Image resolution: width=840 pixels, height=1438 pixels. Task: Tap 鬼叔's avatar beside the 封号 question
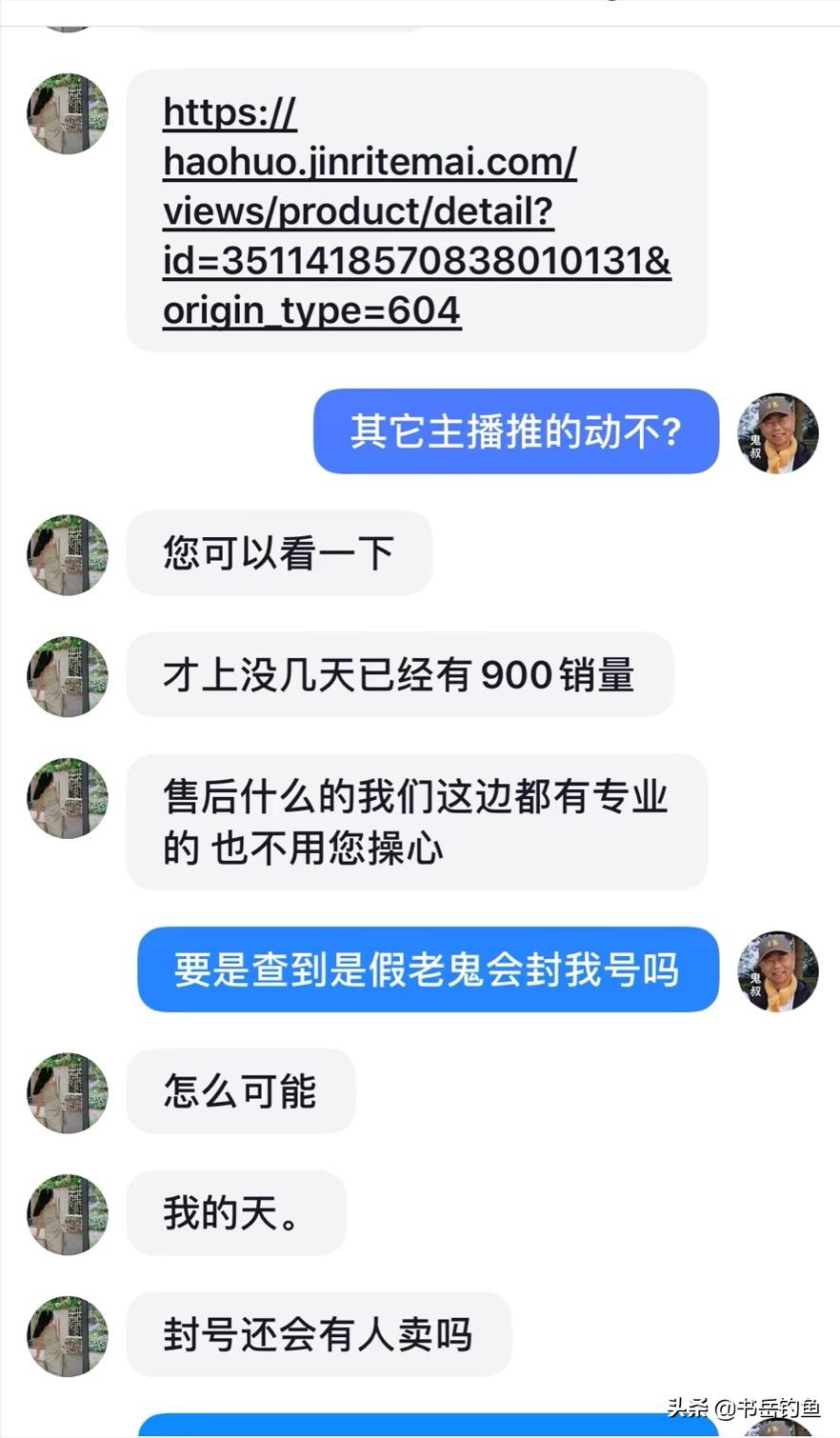point(777,972)
